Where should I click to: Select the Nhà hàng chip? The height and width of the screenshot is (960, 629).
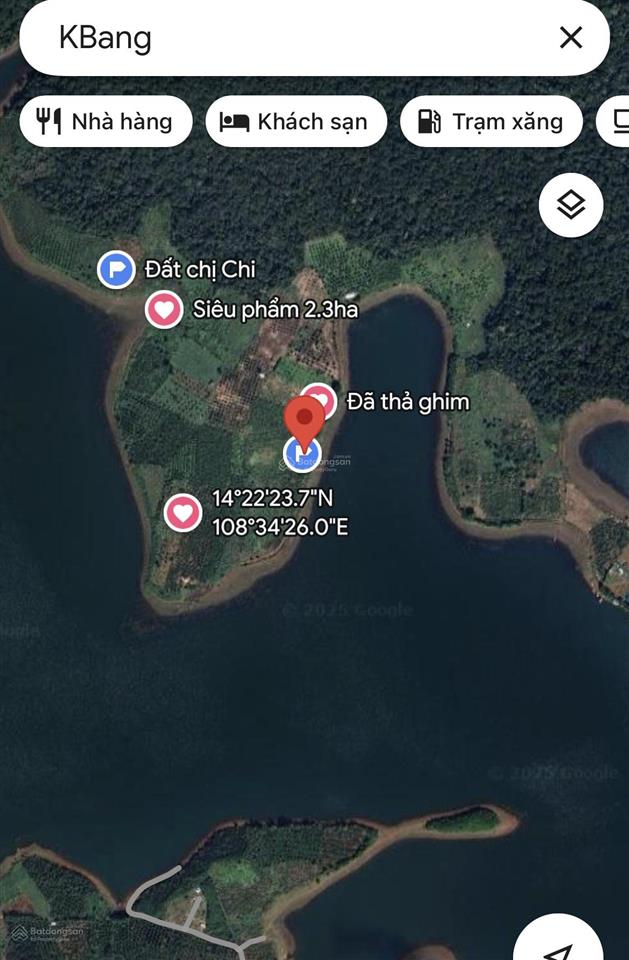pyautogui.click(x=105, y=122)
